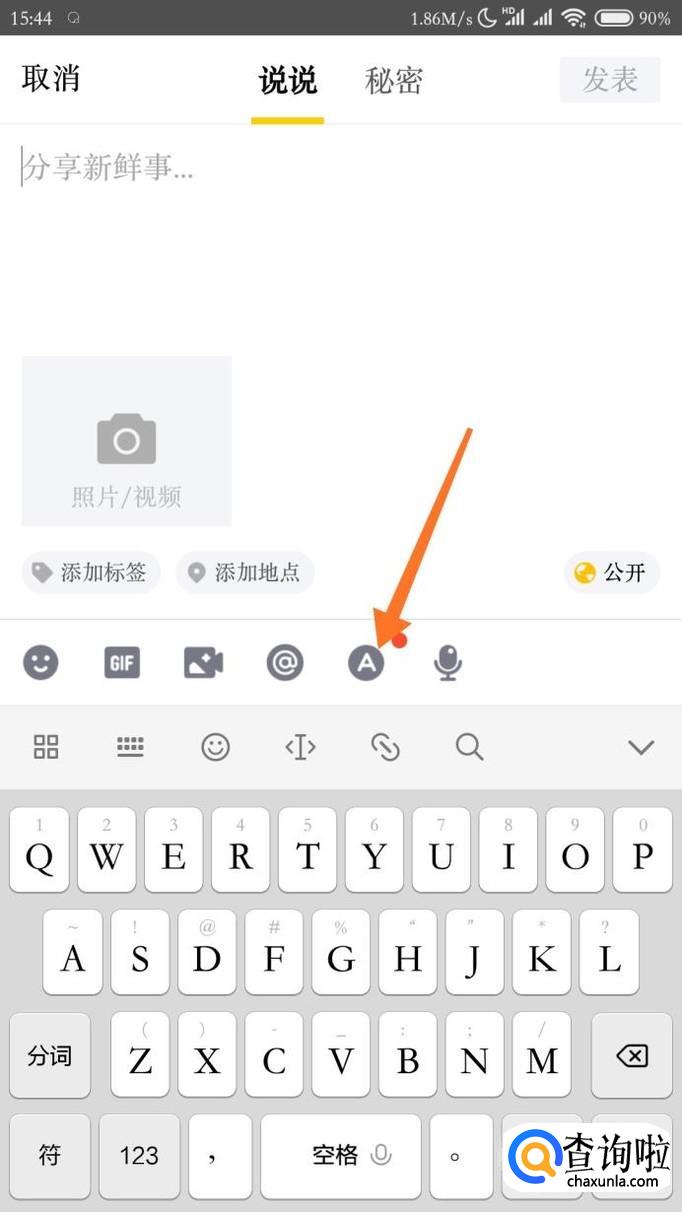Switch to the 秘密 tab
This screenshot has height=1212, width=682.
(394, 81)
